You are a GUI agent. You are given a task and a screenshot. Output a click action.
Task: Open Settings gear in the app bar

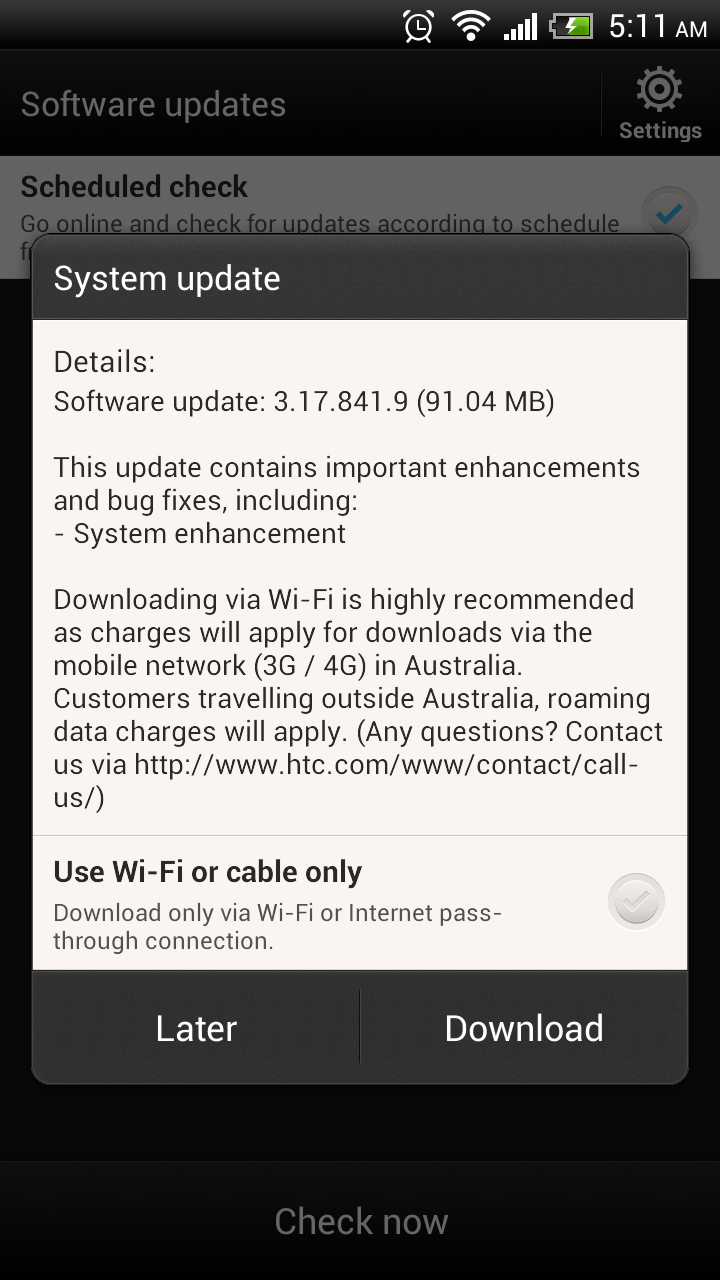point(659,104)
